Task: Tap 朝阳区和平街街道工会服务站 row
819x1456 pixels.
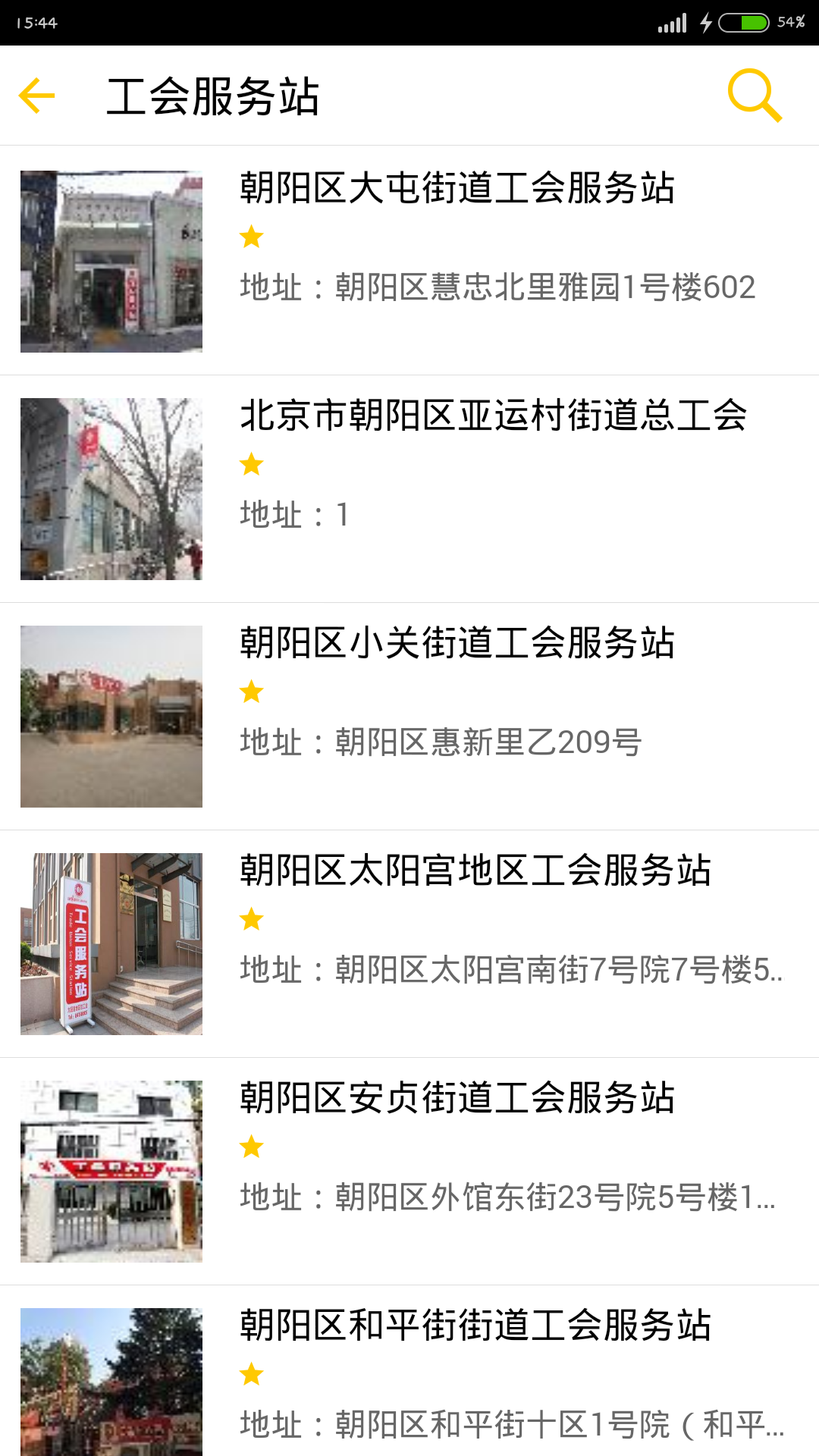Action: pos(475,1326)
